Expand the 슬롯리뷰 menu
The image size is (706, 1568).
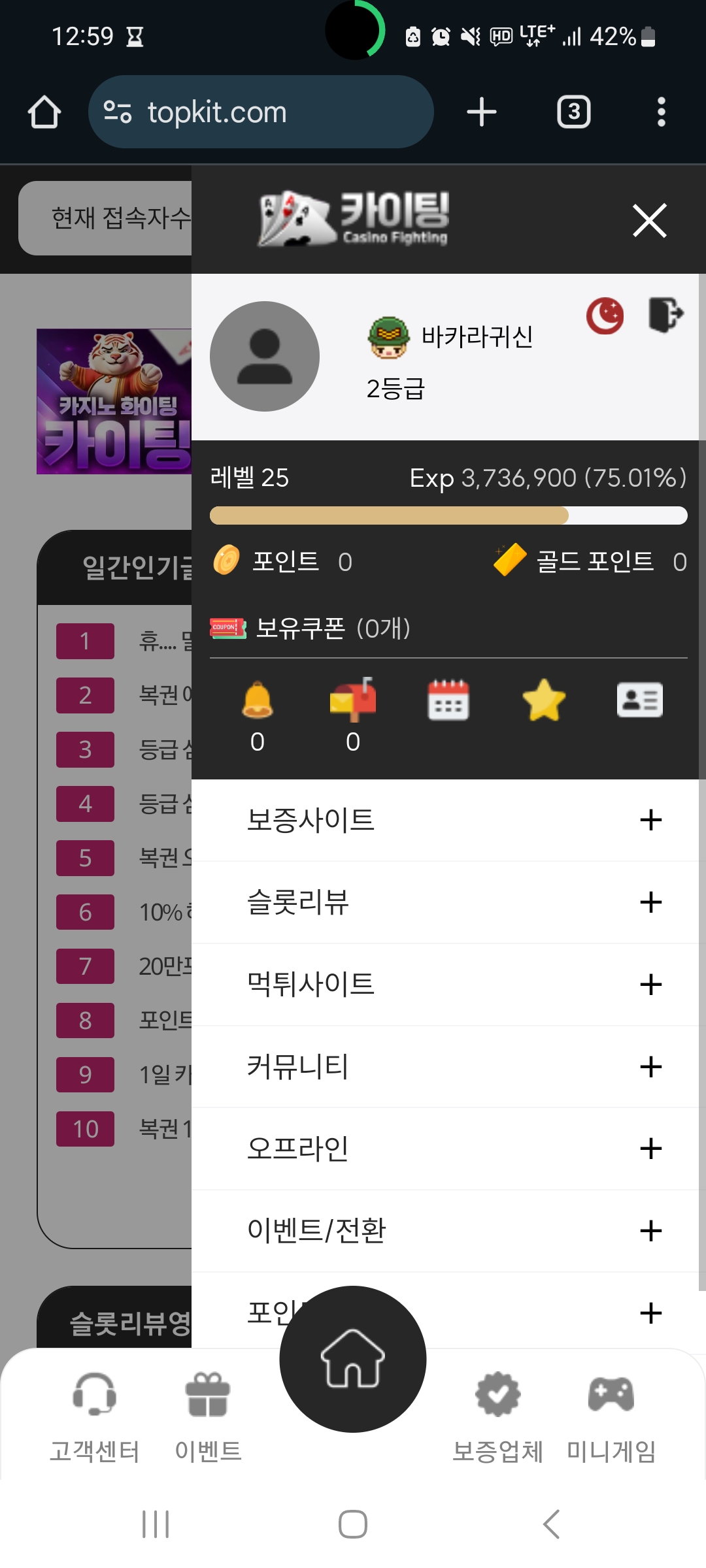coord(650,902)
